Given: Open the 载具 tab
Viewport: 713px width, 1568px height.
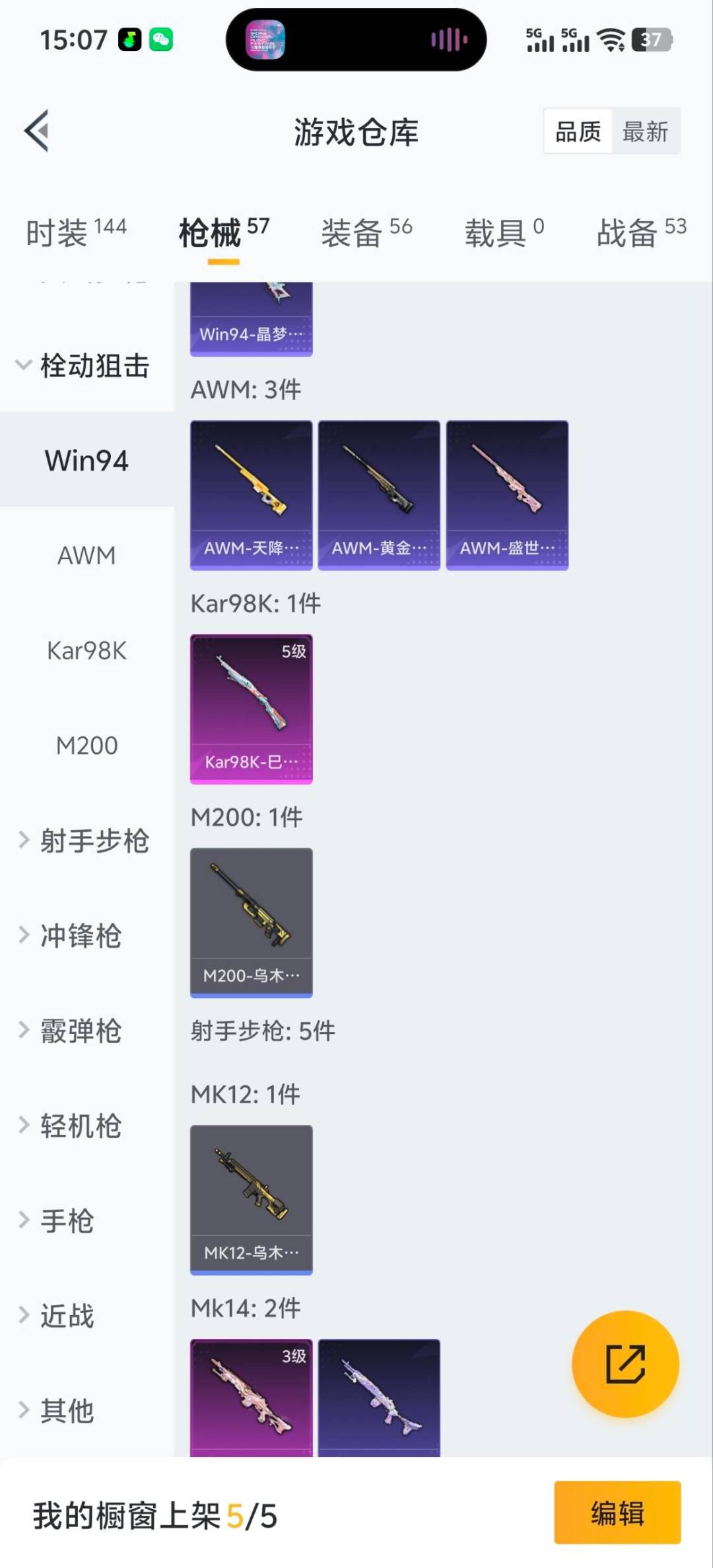Looking at the screenshot, I should click(504, 232).
